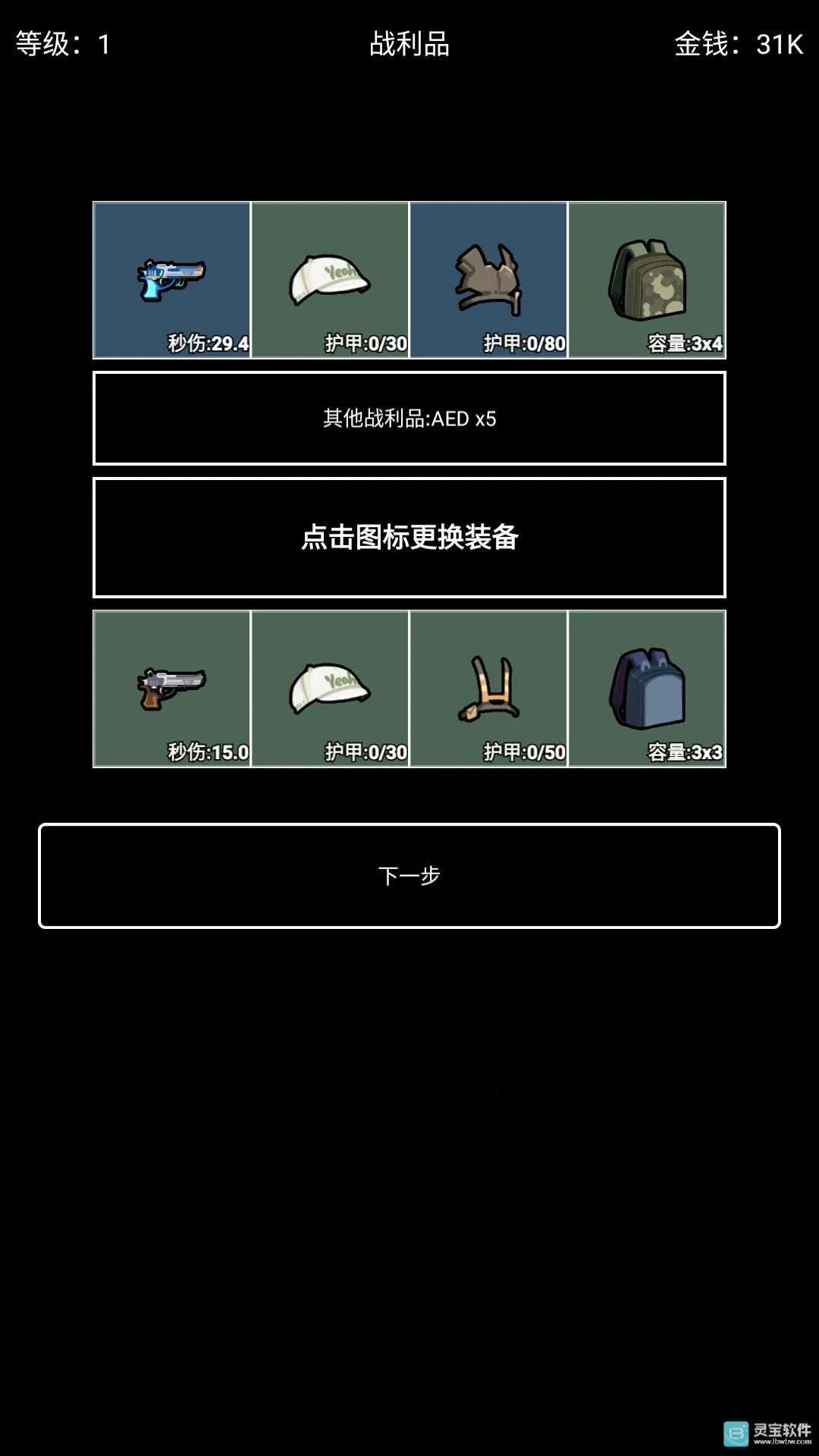The height and width of the screenshot is (1456, 819).
Task: Click 金钱：31K in the top bar
Action: [733, 43]
